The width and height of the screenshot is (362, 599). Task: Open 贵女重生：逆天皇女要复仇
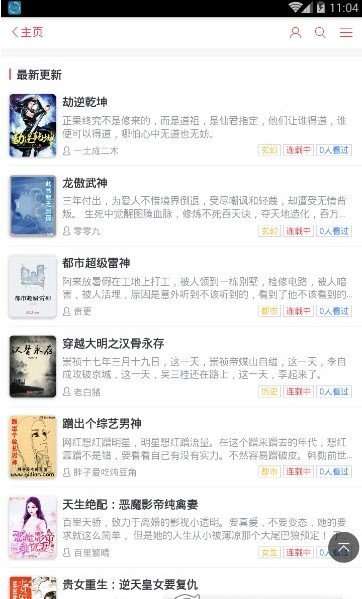point(130,585)
